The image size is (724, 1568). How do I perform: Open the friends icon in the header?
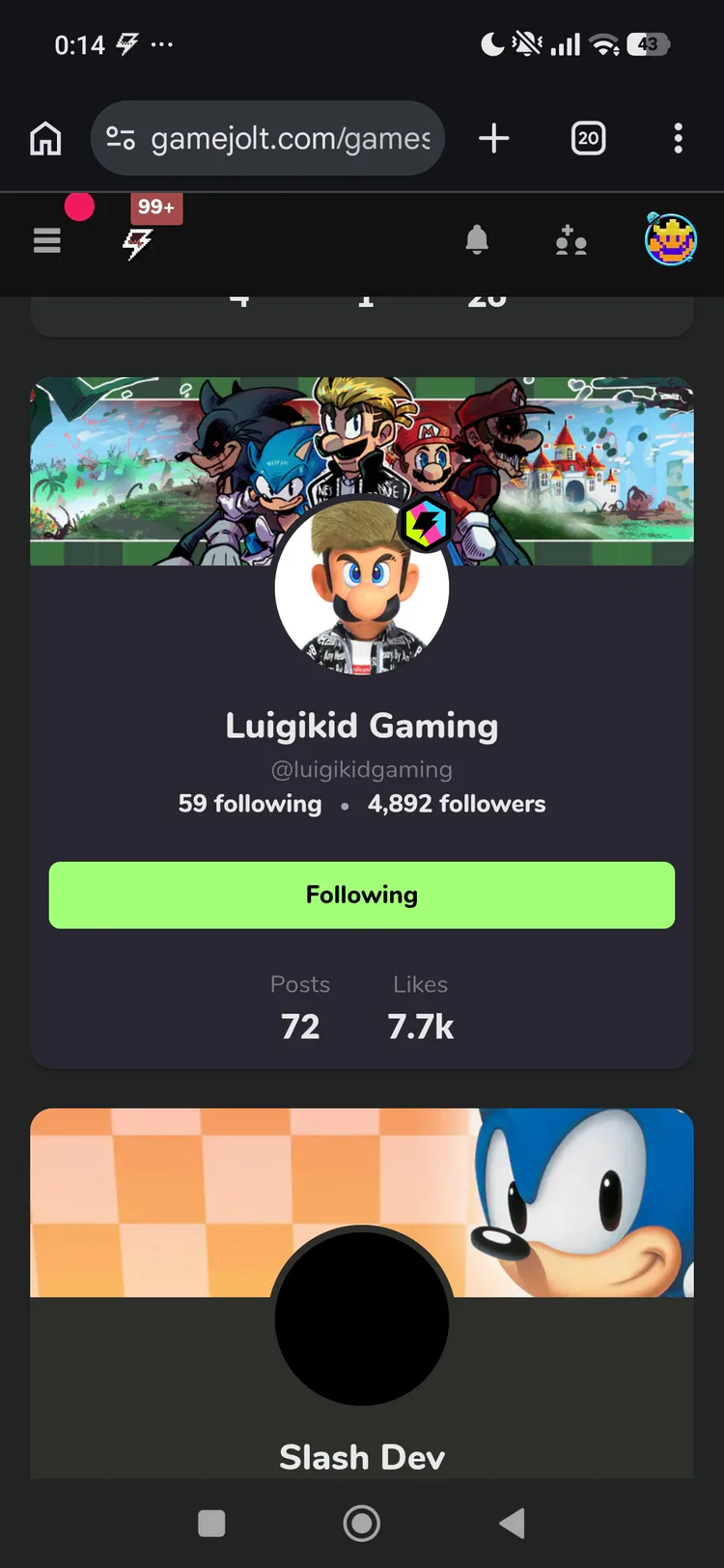click(x=571, y=240)
